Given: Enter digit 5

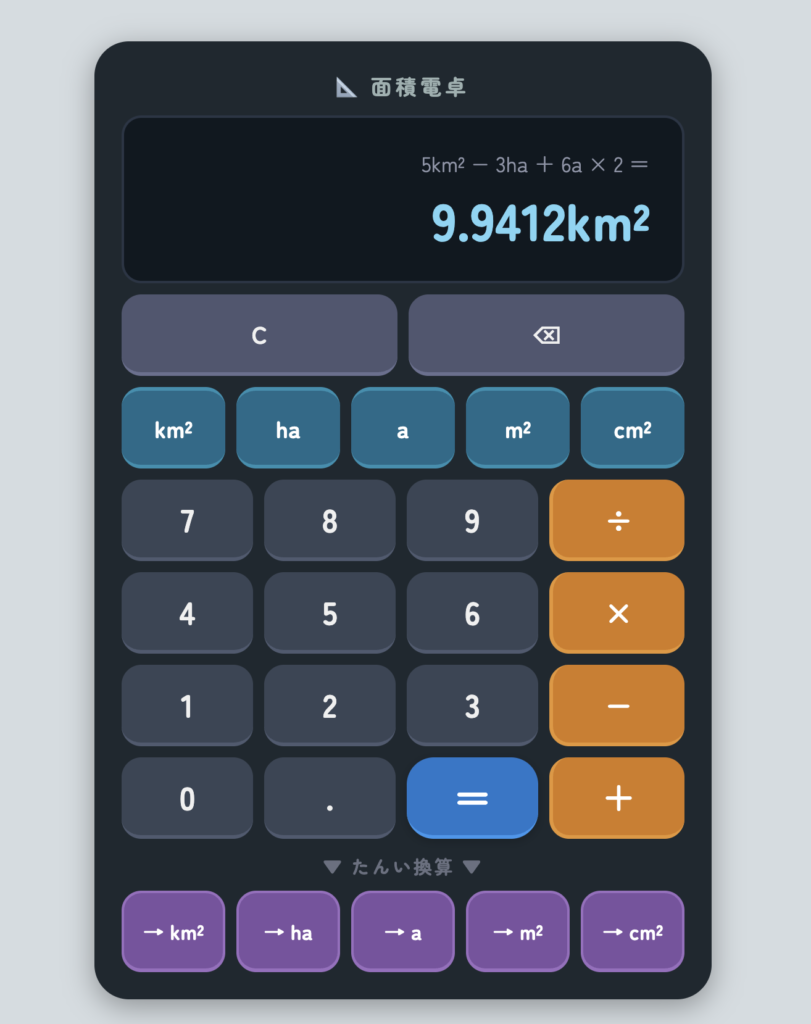Looking at the screenshot, I should pyautogui.click(x=329, y=613).
